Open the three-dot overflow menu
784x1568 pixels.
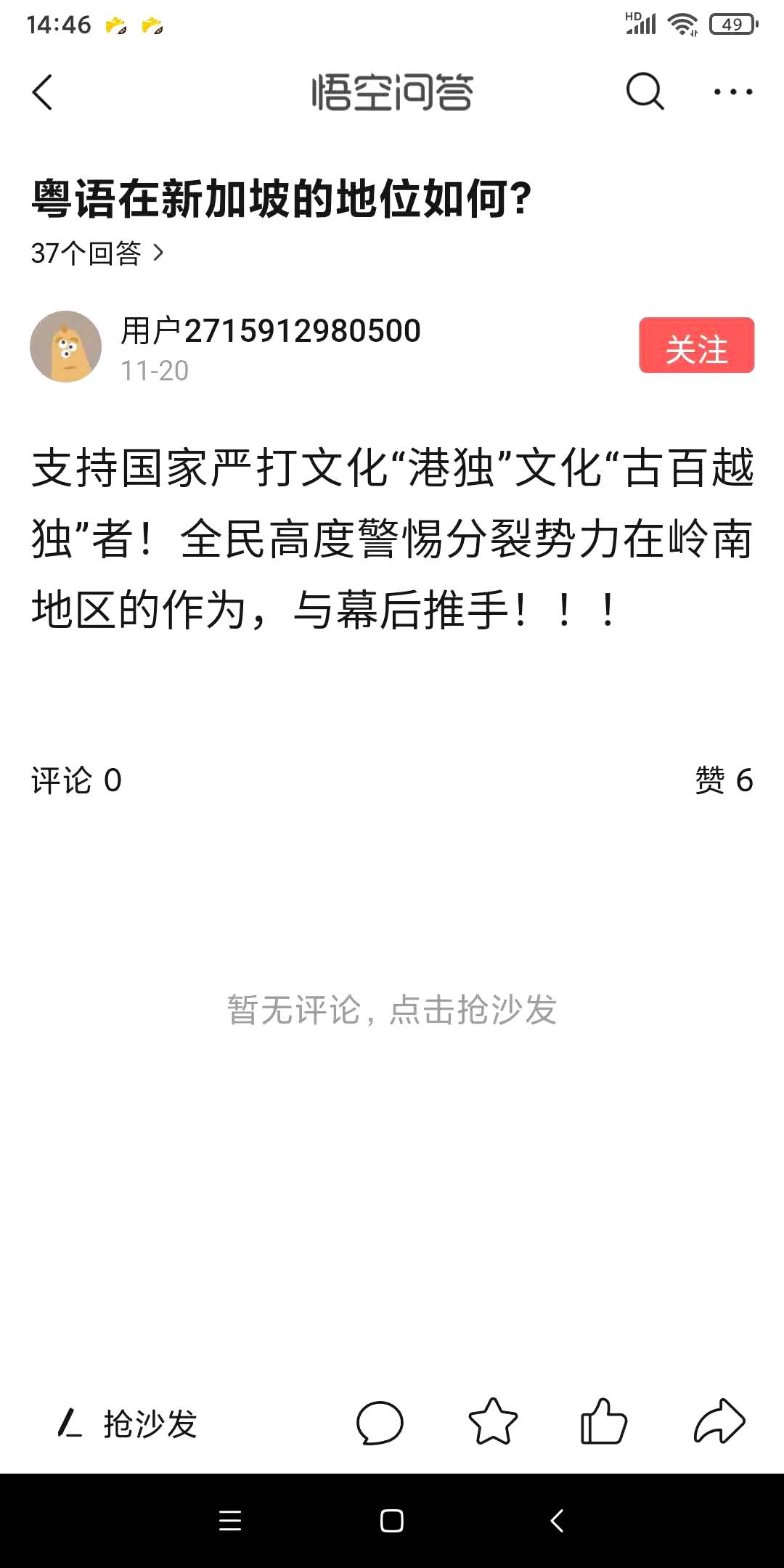[732, 92]
